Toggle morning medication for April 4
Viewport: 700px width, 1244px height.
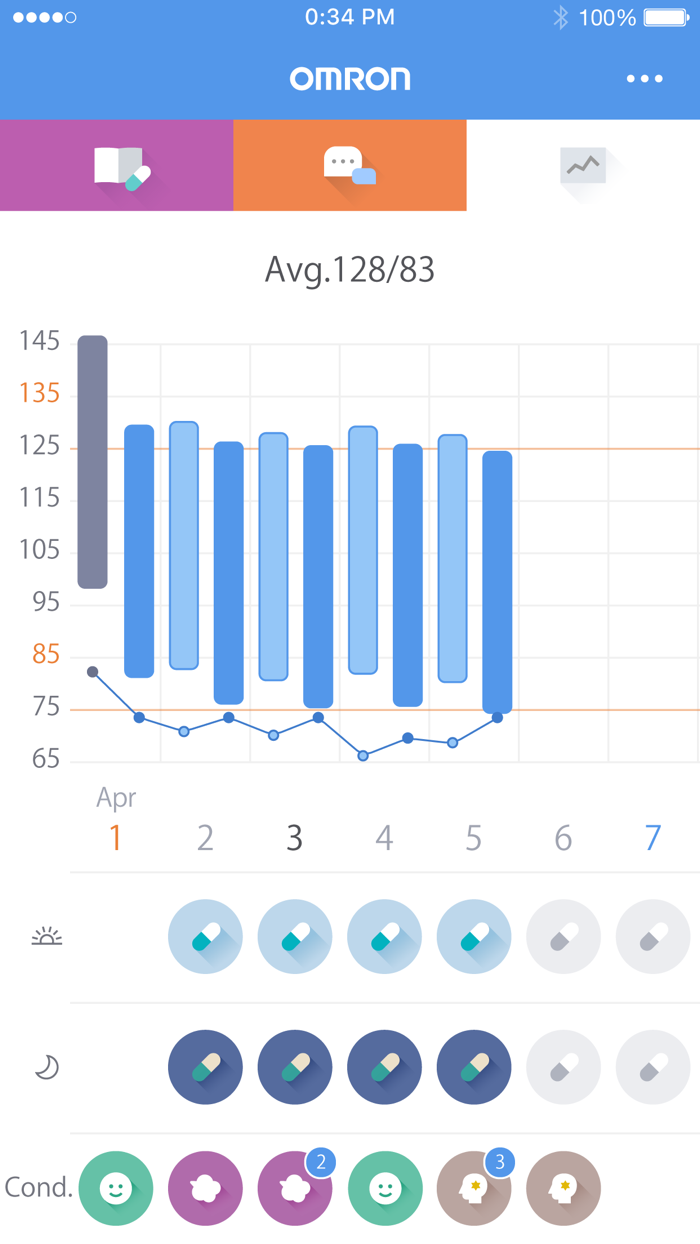pyautogui.click(x=384, y=937)
